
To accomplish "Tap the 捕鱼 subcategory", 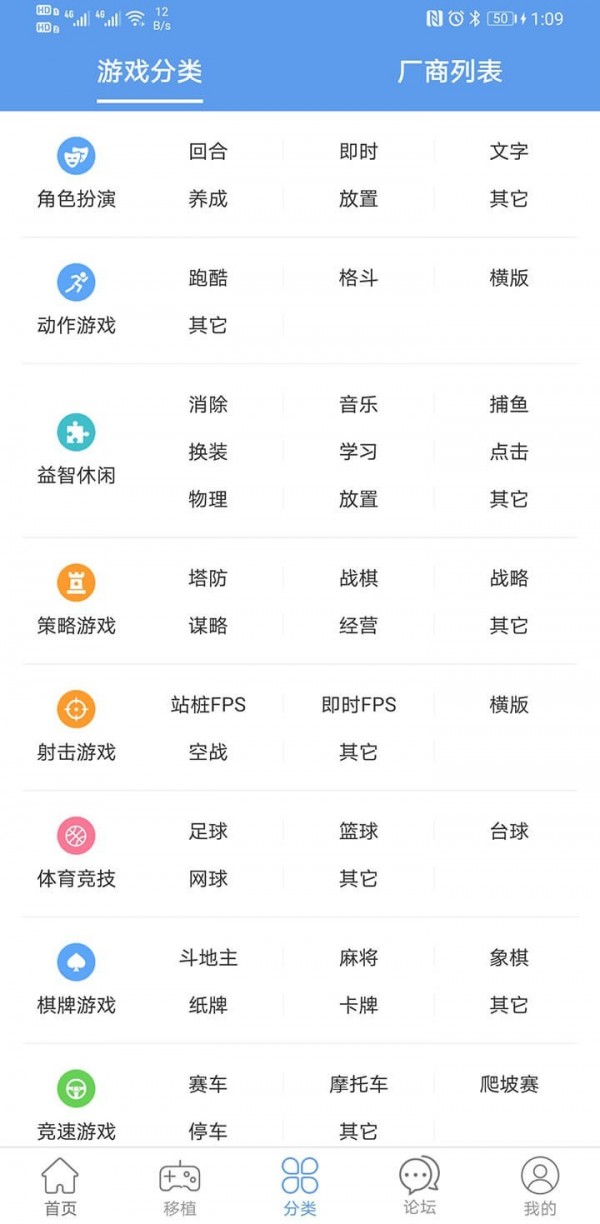I will click(508, 405).
